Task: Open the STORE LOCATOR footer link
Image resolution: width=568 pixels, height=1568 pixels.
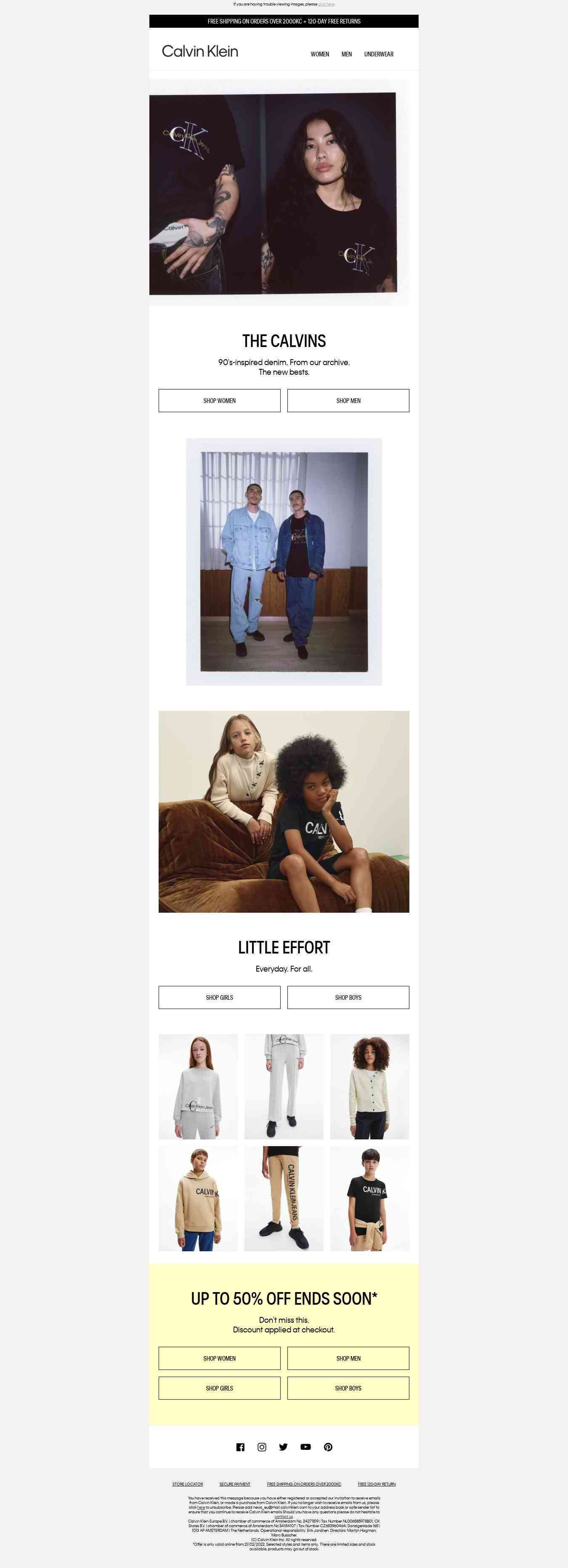Action: (x=188, y=1484)
